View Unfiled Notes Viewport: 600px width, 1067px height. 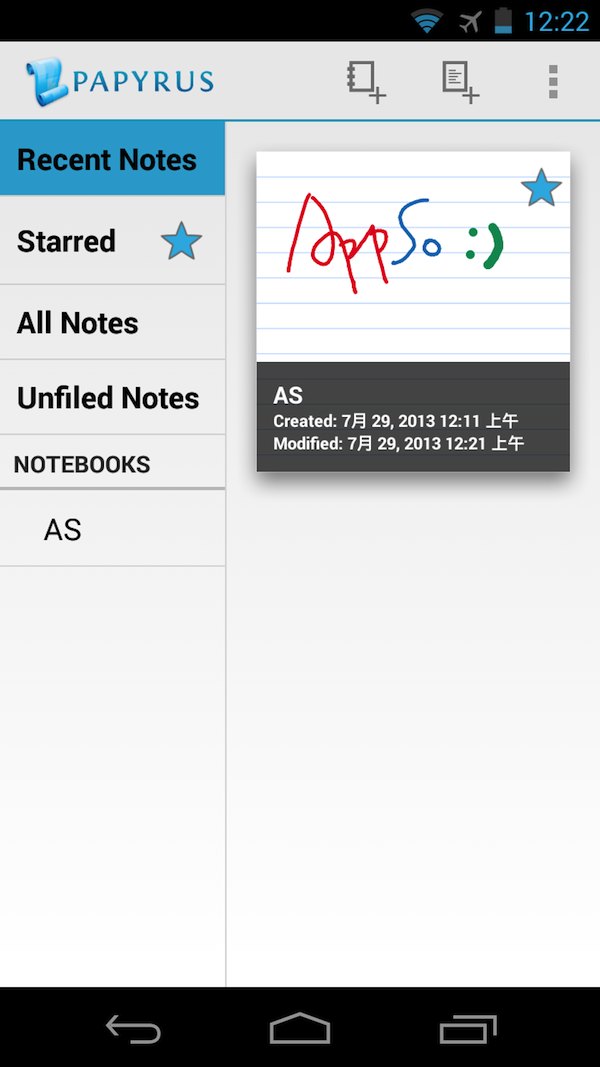pos(112,398)
